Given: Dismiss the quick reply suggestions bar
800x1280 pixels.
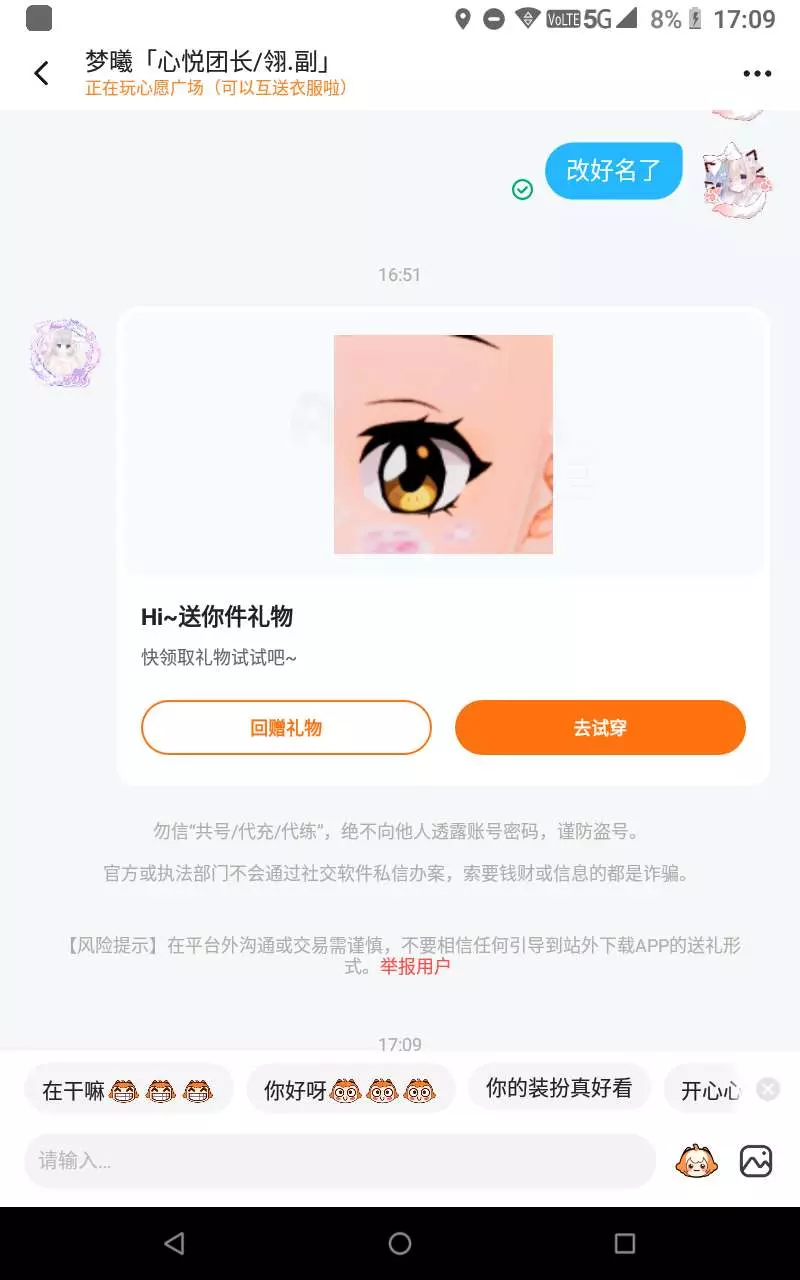Looking at the screenshot, I should 768,1089.
